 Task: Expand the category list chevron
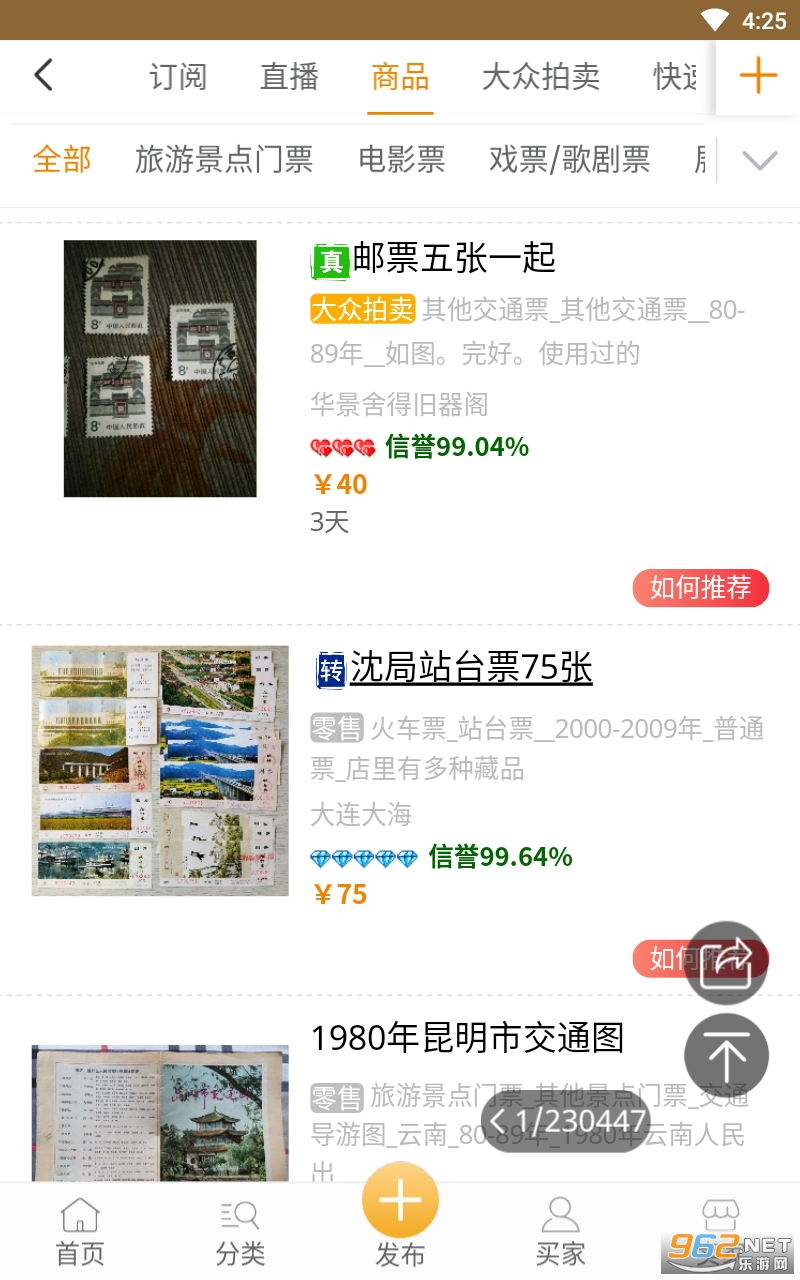[760, 160]
